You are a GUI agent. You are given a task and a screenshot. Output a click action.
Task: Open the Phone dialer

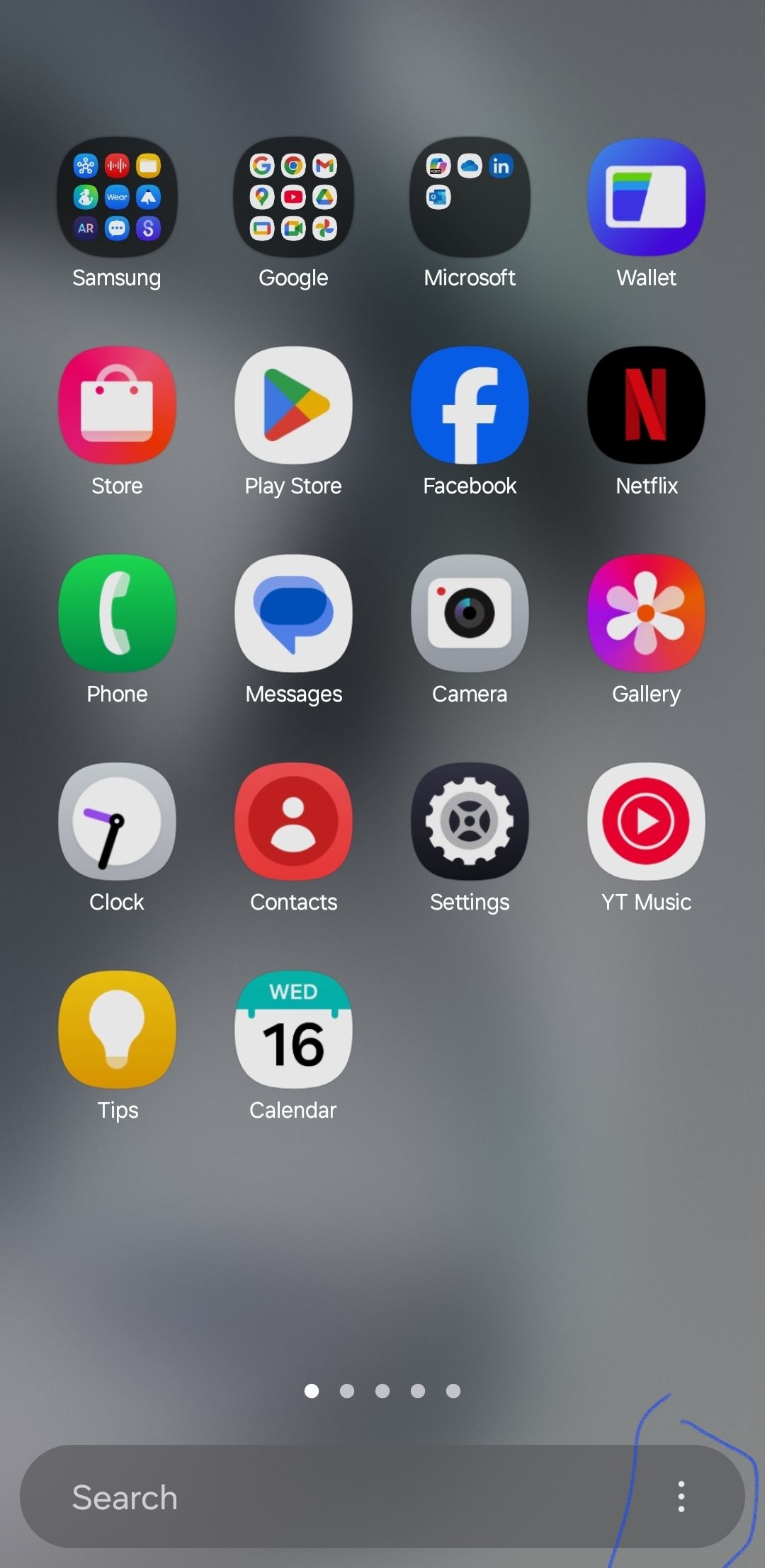pyautogui.click(x=117, y=612)
